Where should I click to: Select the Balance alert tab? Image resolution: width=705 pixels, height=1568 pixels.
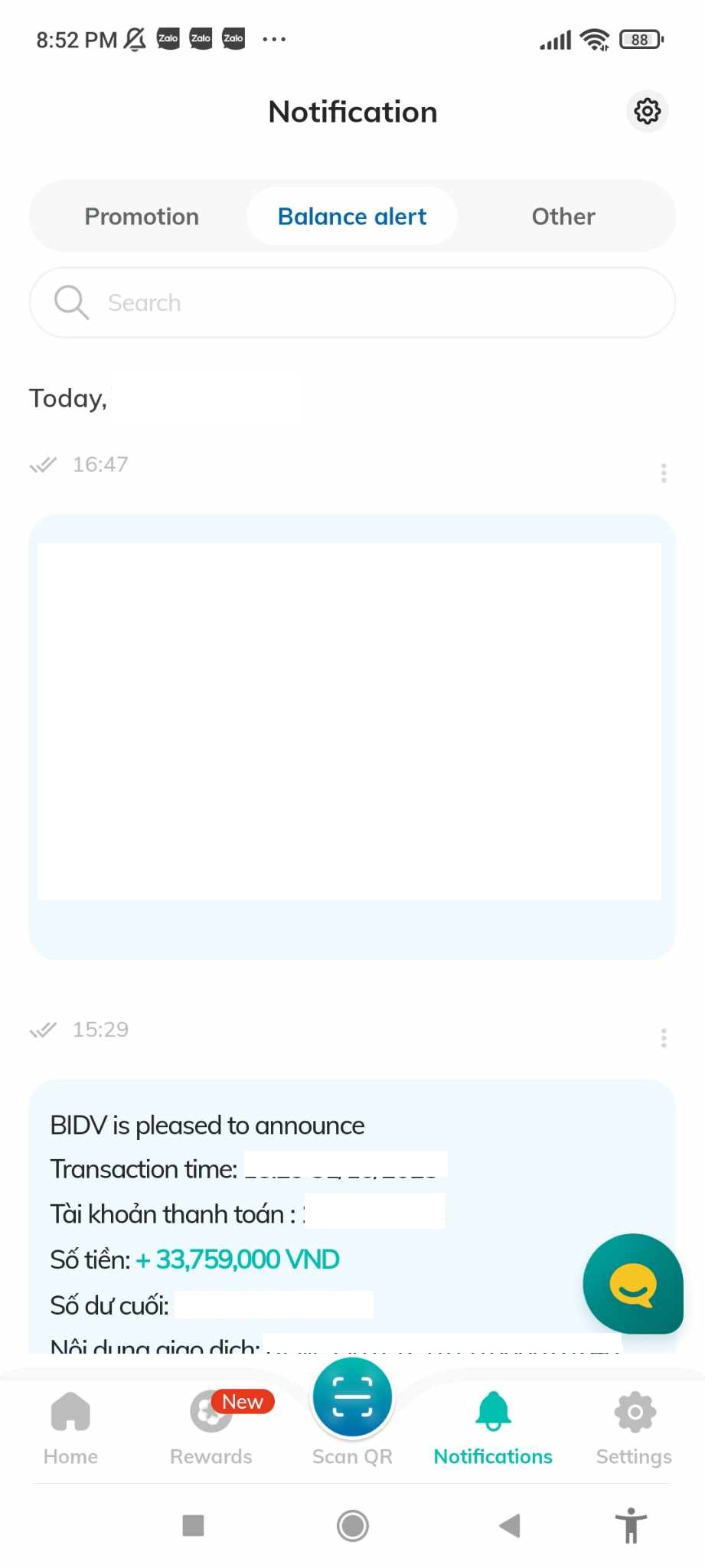[352, 217]
